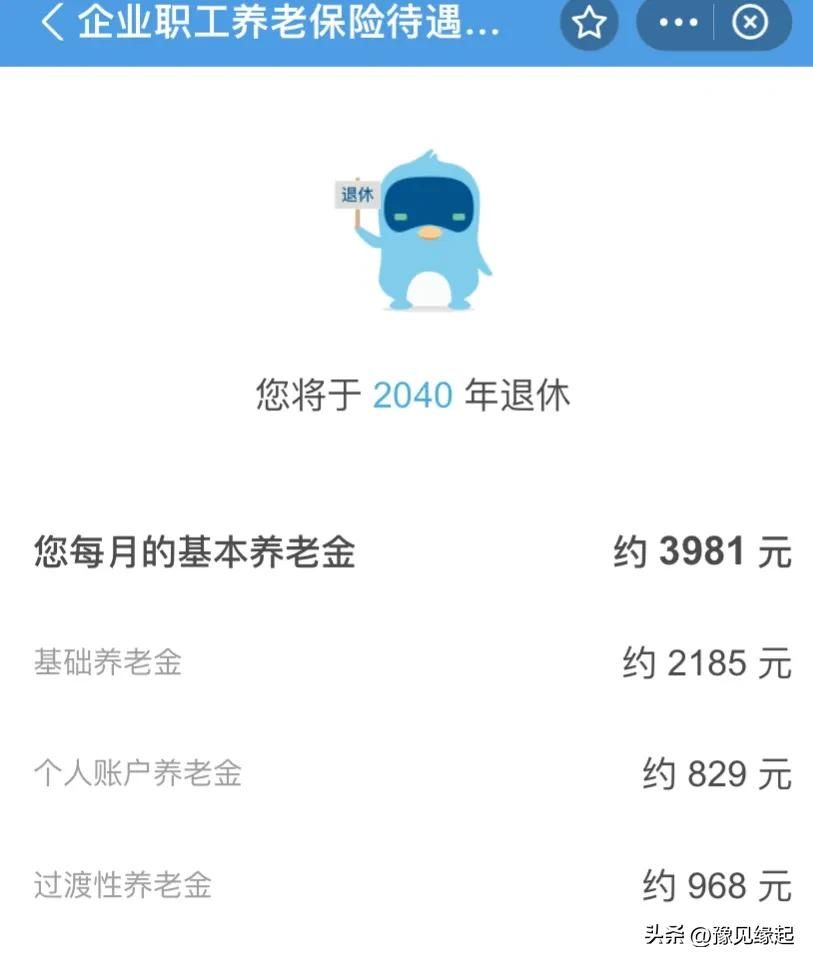The width and height of the screenshot is (813, 964).
Task: Open the blue 2040 retirement year link
Action: 411,394
